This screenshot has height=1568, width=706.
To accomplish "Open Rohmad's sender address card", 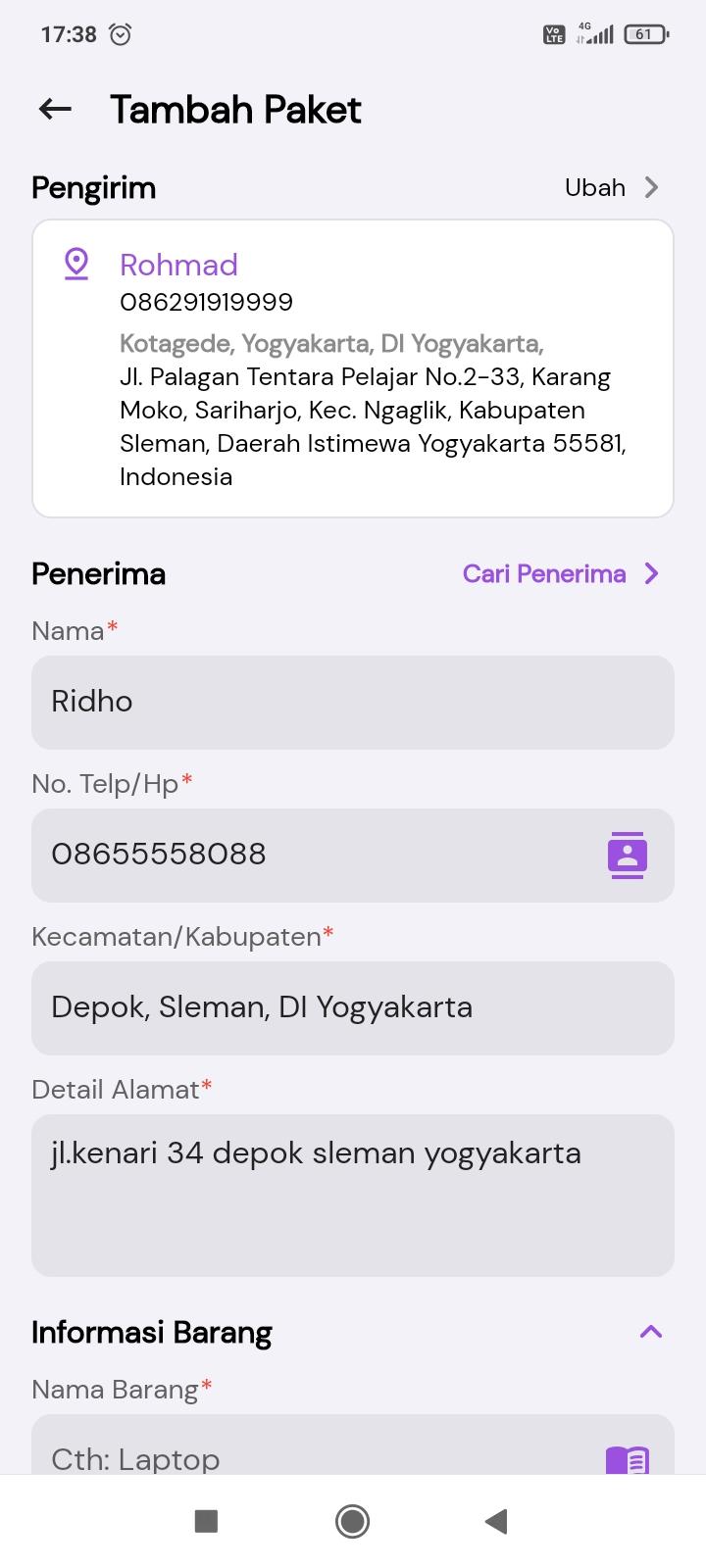I will 353,368.
